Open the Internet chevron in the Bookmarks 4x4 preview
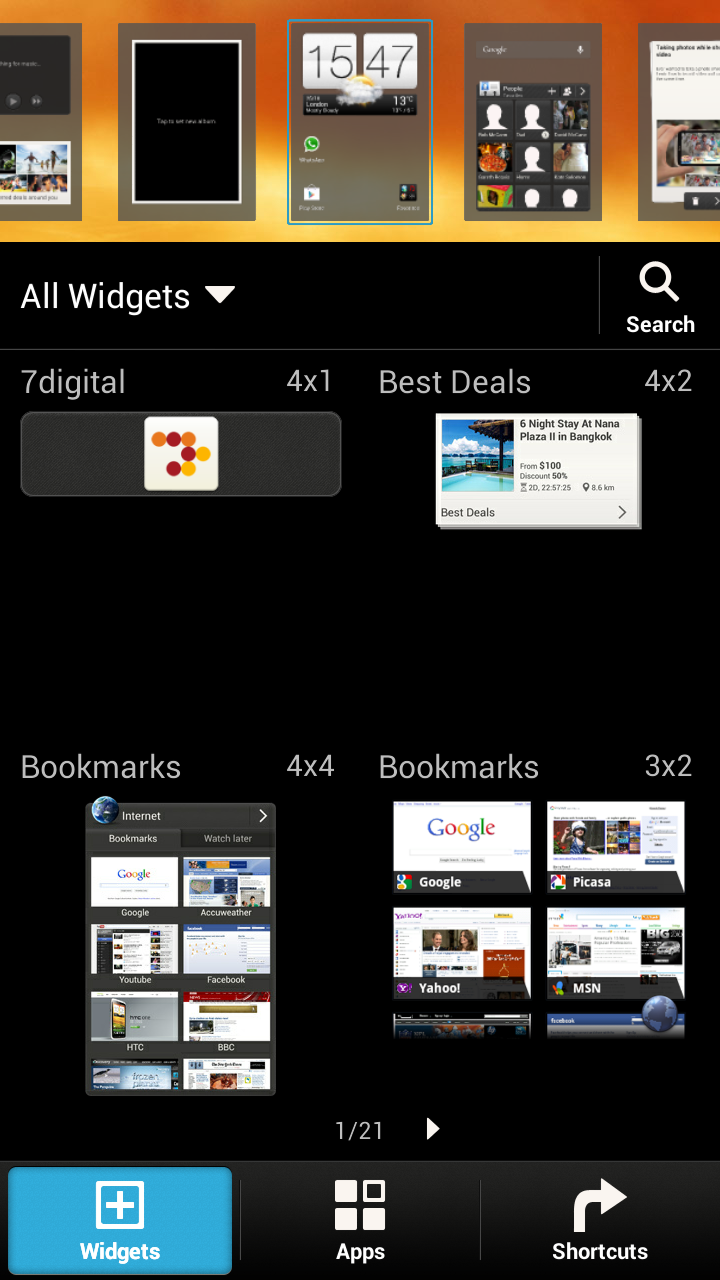Screen dimensions: 720x1280 262,815
